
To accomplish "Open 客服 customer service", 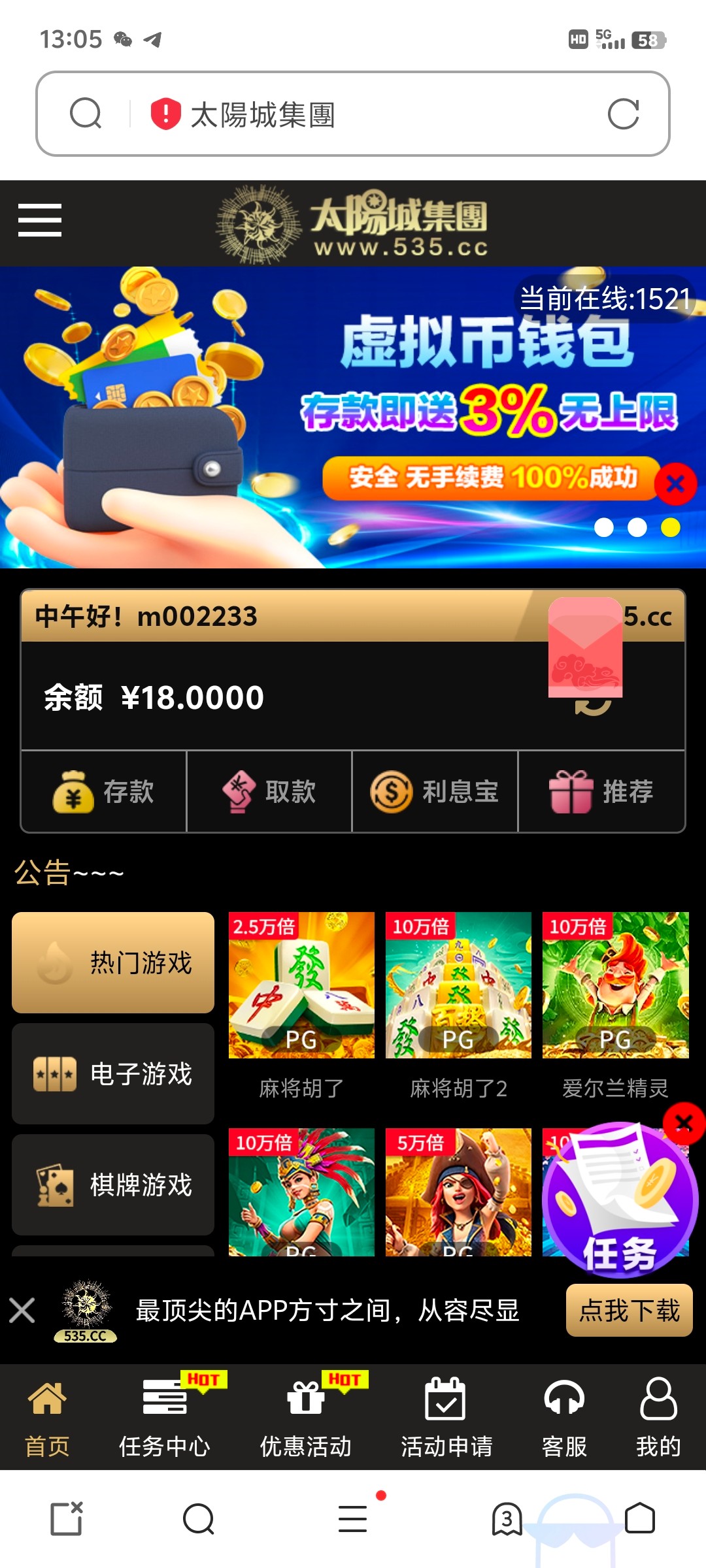I will [564, 1418].
